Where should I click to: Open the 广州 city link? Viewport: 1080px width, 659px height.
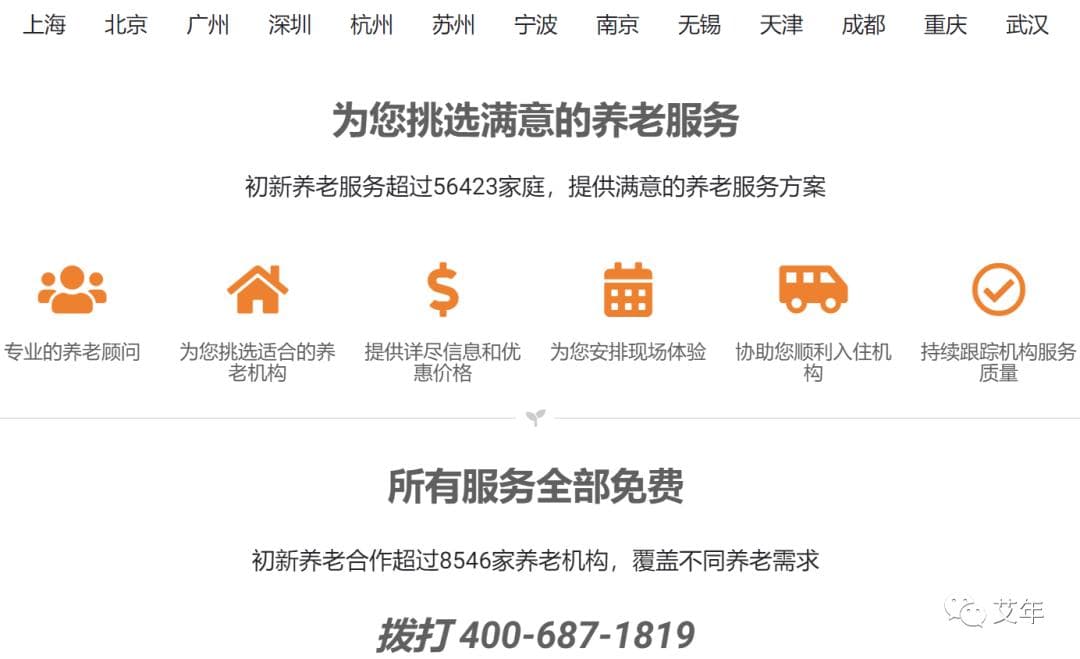(208, 25)
